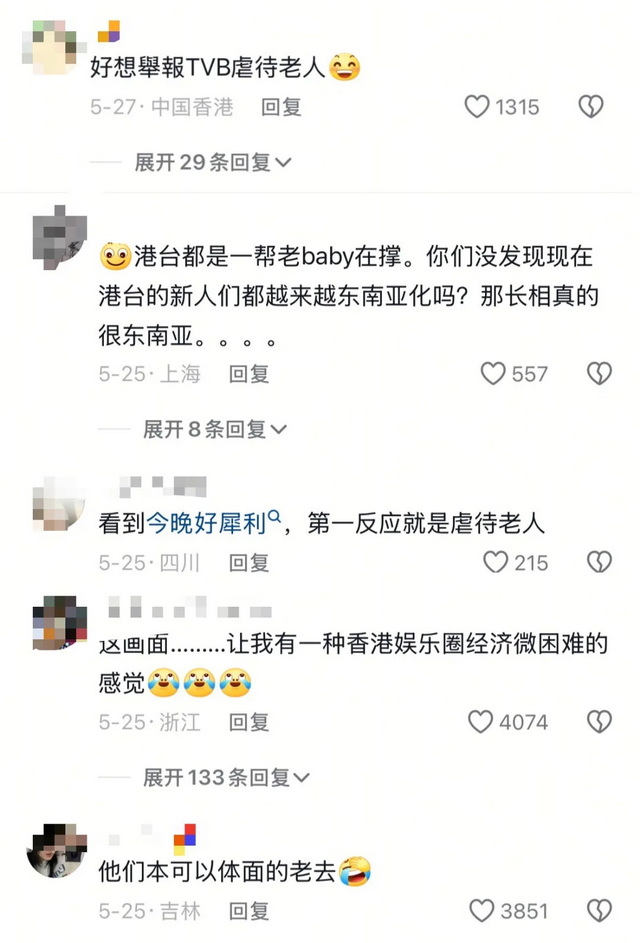Reply to the comment from 浙江

pyautogui.click(x=249, y=721)
